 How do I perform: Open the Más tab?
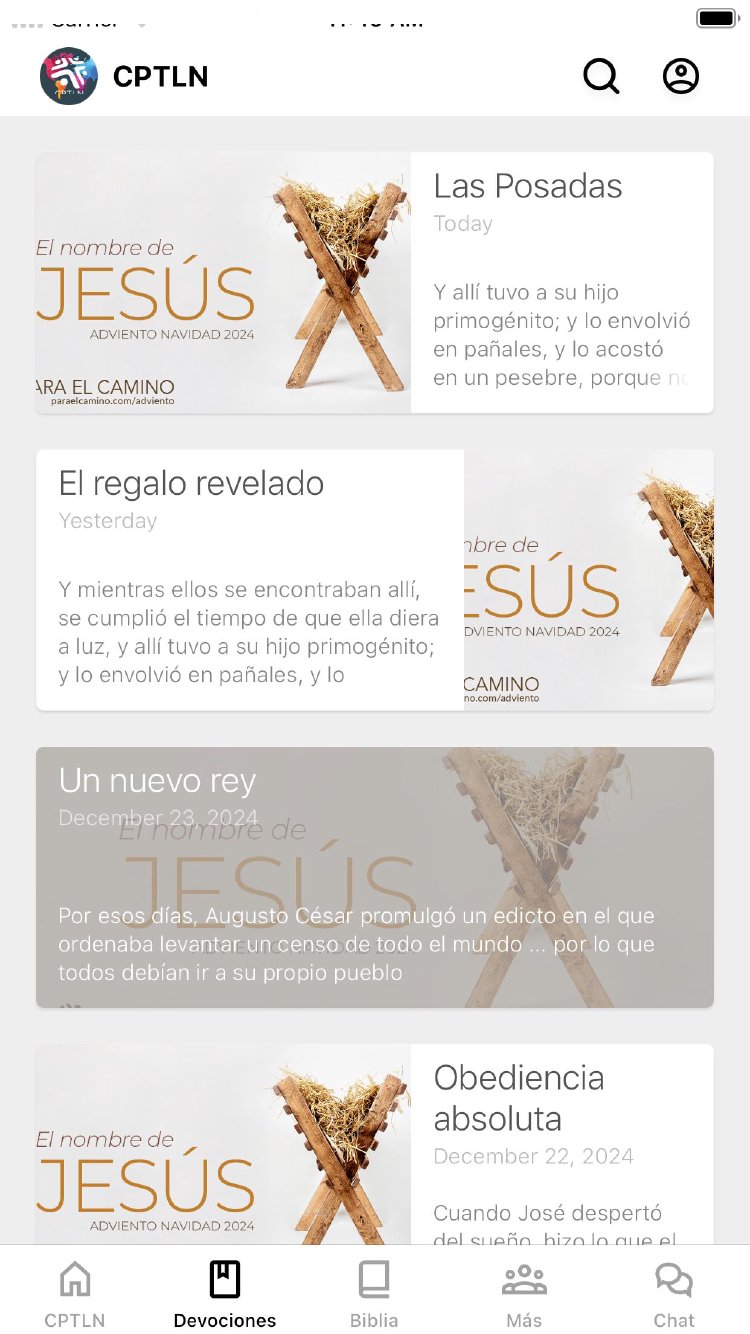(x=524, y=1293)
